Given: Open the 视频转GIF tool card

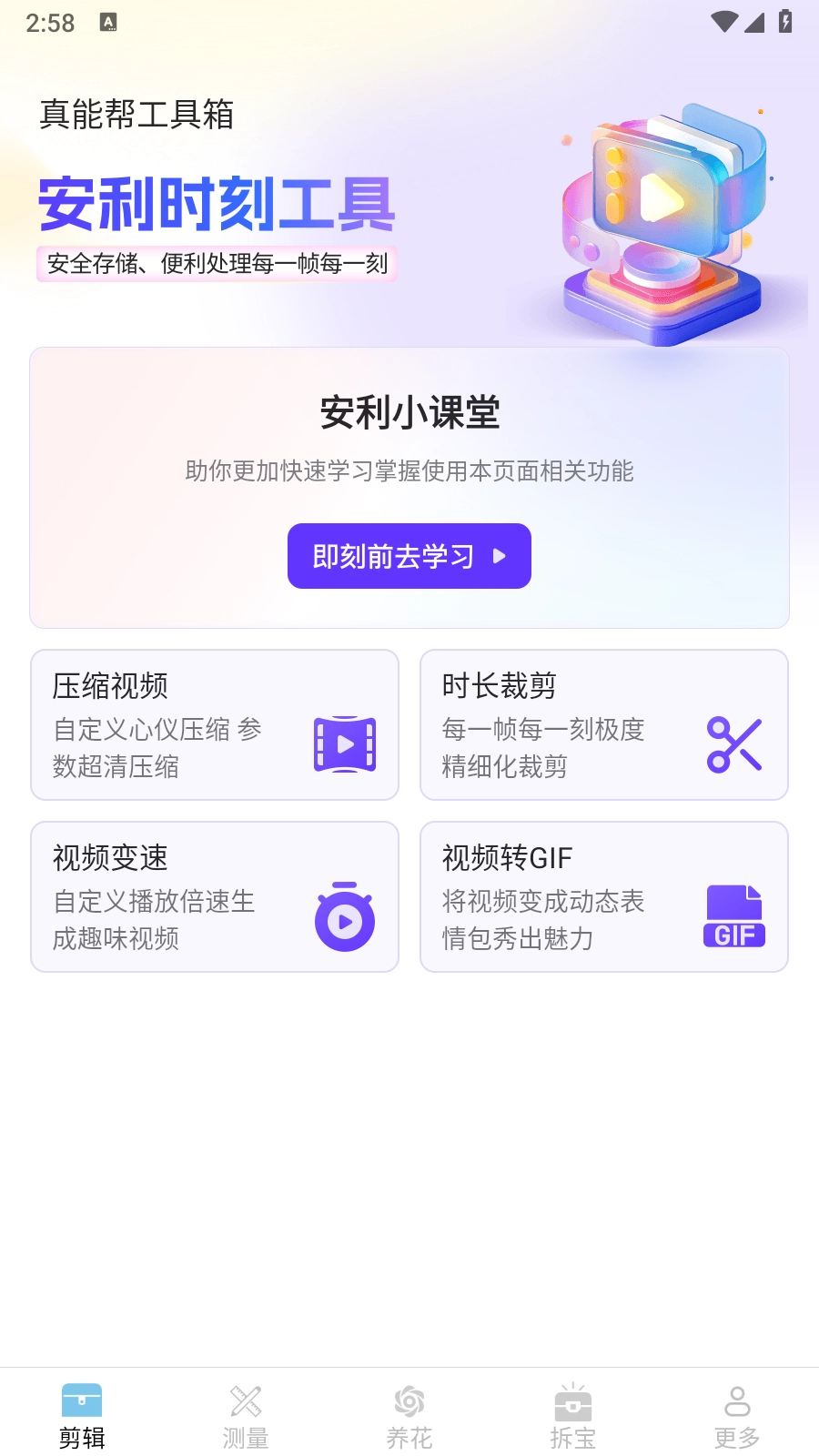Looking at the screenshot, I should coord(603,897).
